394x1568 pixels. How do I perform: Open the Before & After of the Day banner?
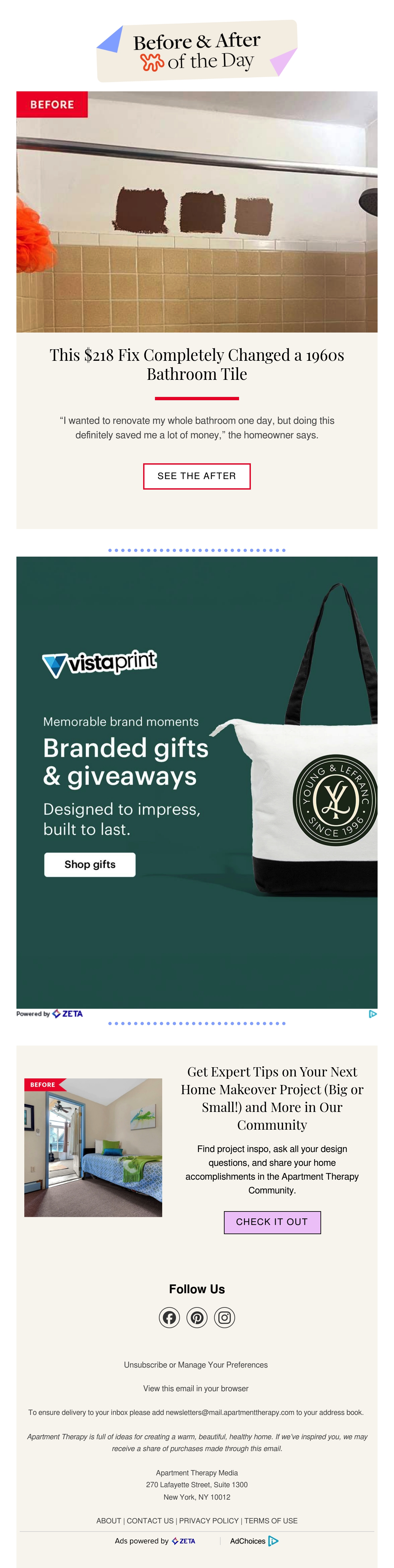coord(196,51)
